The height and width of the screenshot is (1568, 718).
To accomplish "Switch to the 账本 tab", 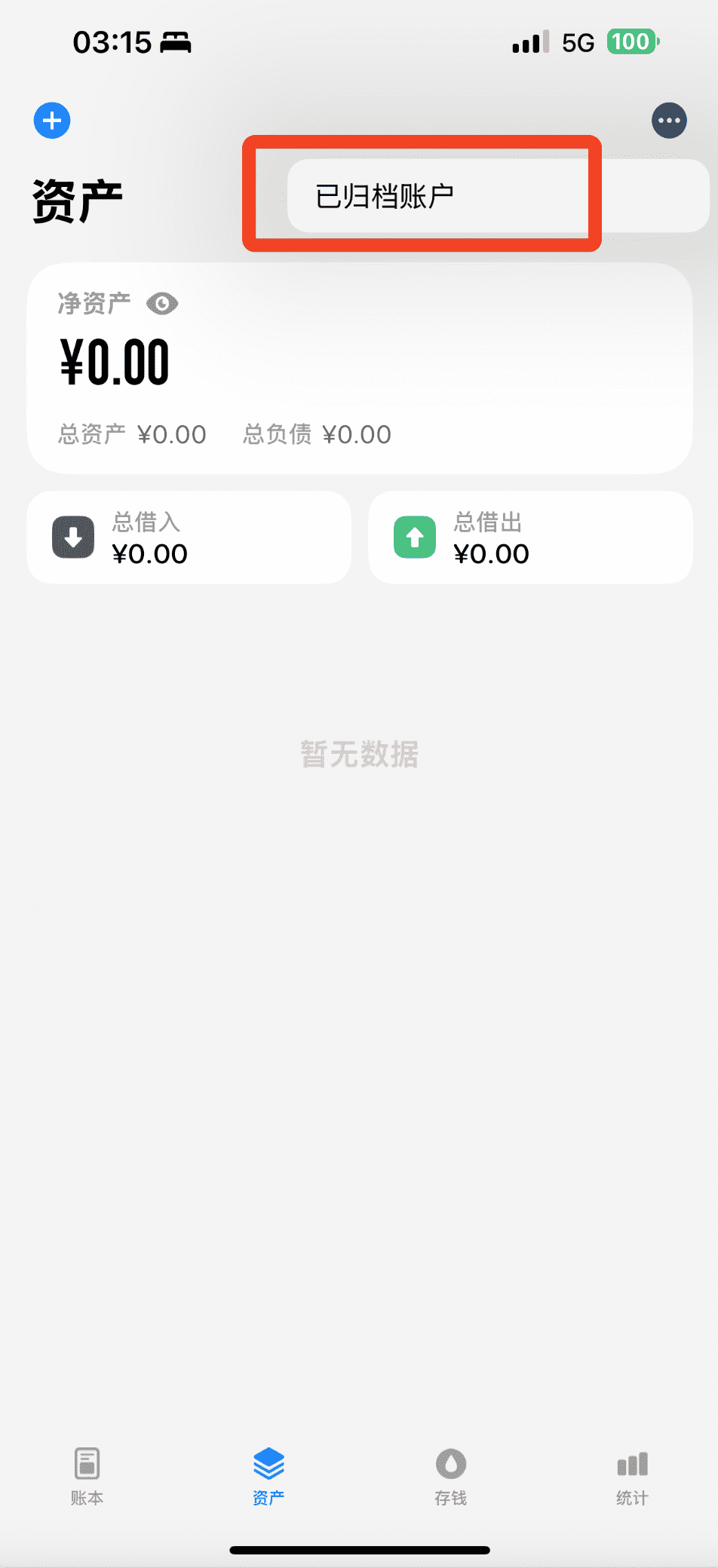I will point(87,1476).
